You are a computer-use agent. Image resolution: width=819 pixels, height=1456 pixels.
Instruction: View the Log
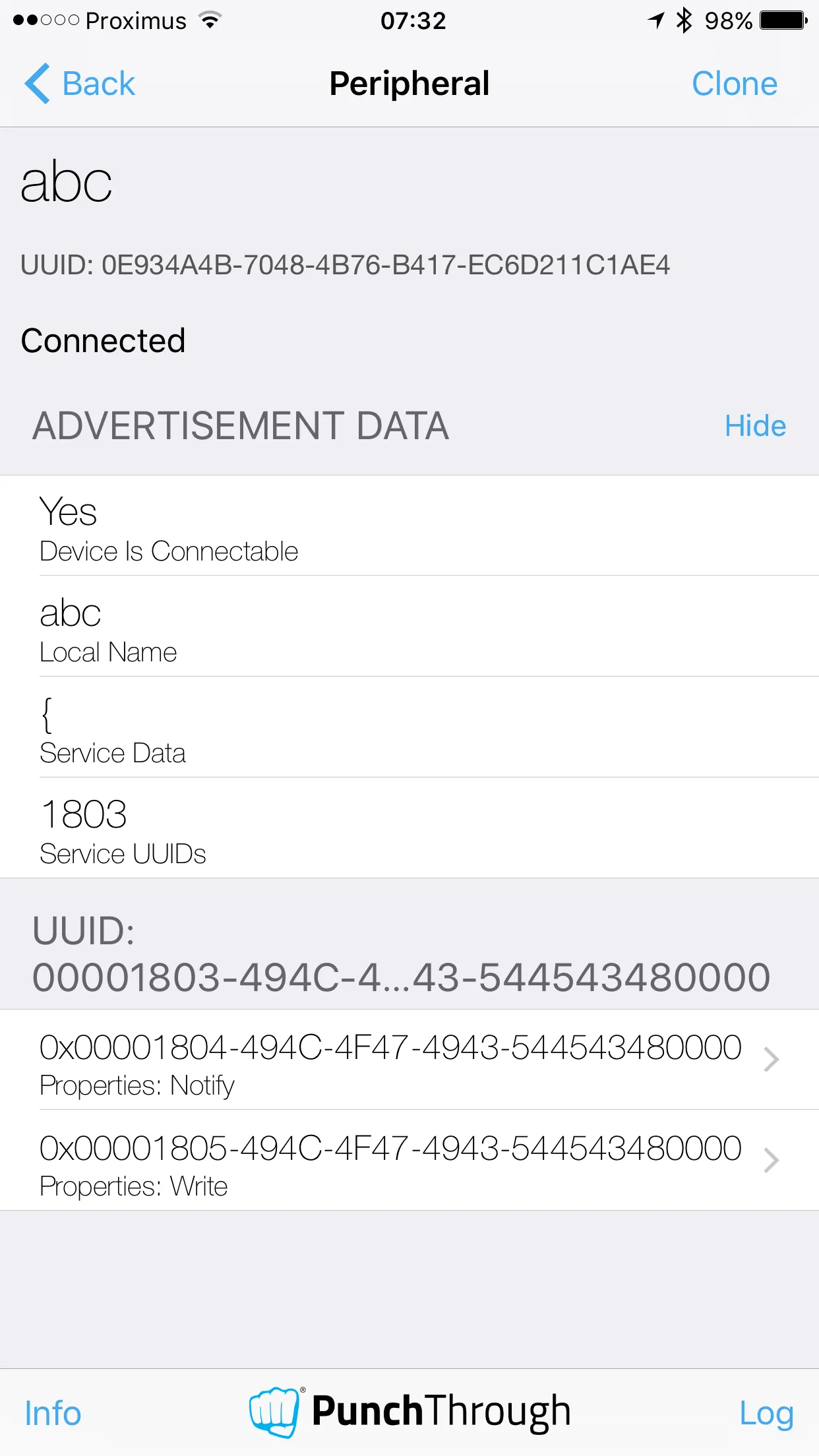tap(766, 1413)
